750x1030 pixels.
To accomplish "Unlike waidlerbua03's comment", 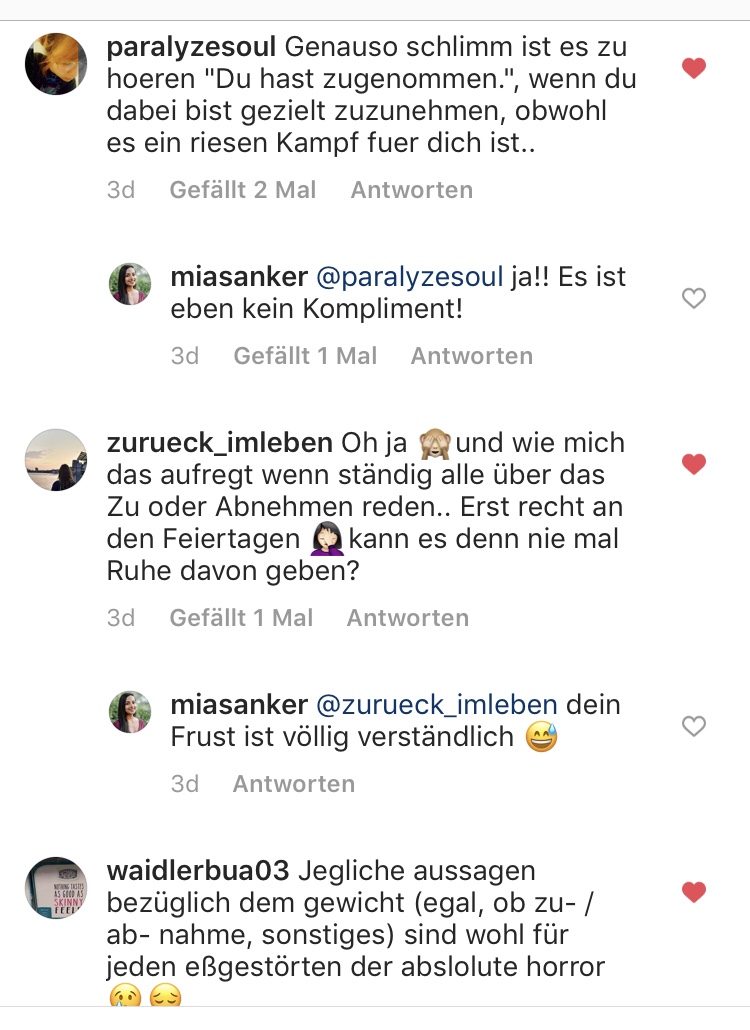I will (x=693, y=891).
